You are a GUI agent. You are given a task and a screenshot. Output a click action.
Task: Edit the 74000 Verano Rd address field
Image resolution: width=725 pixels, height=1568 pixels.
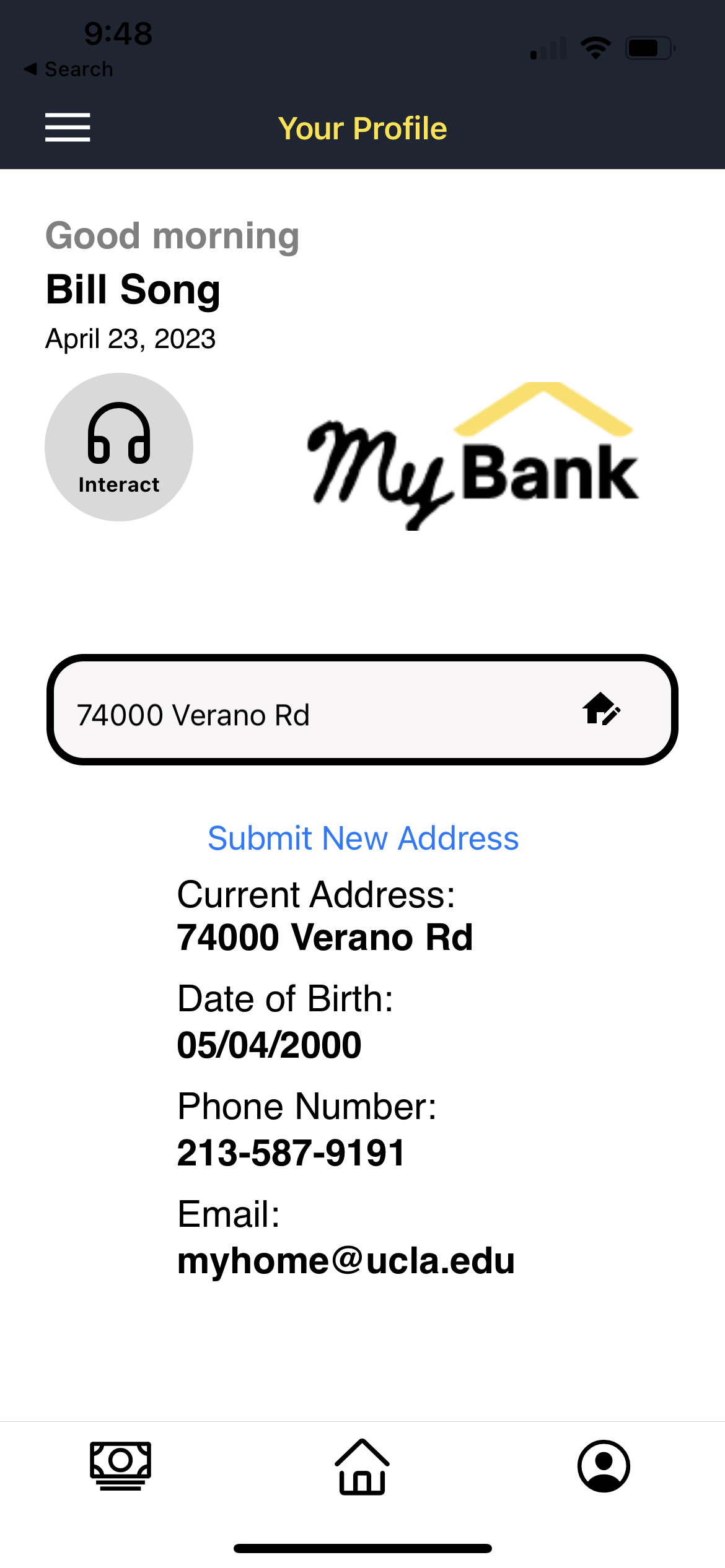(310, 714)
